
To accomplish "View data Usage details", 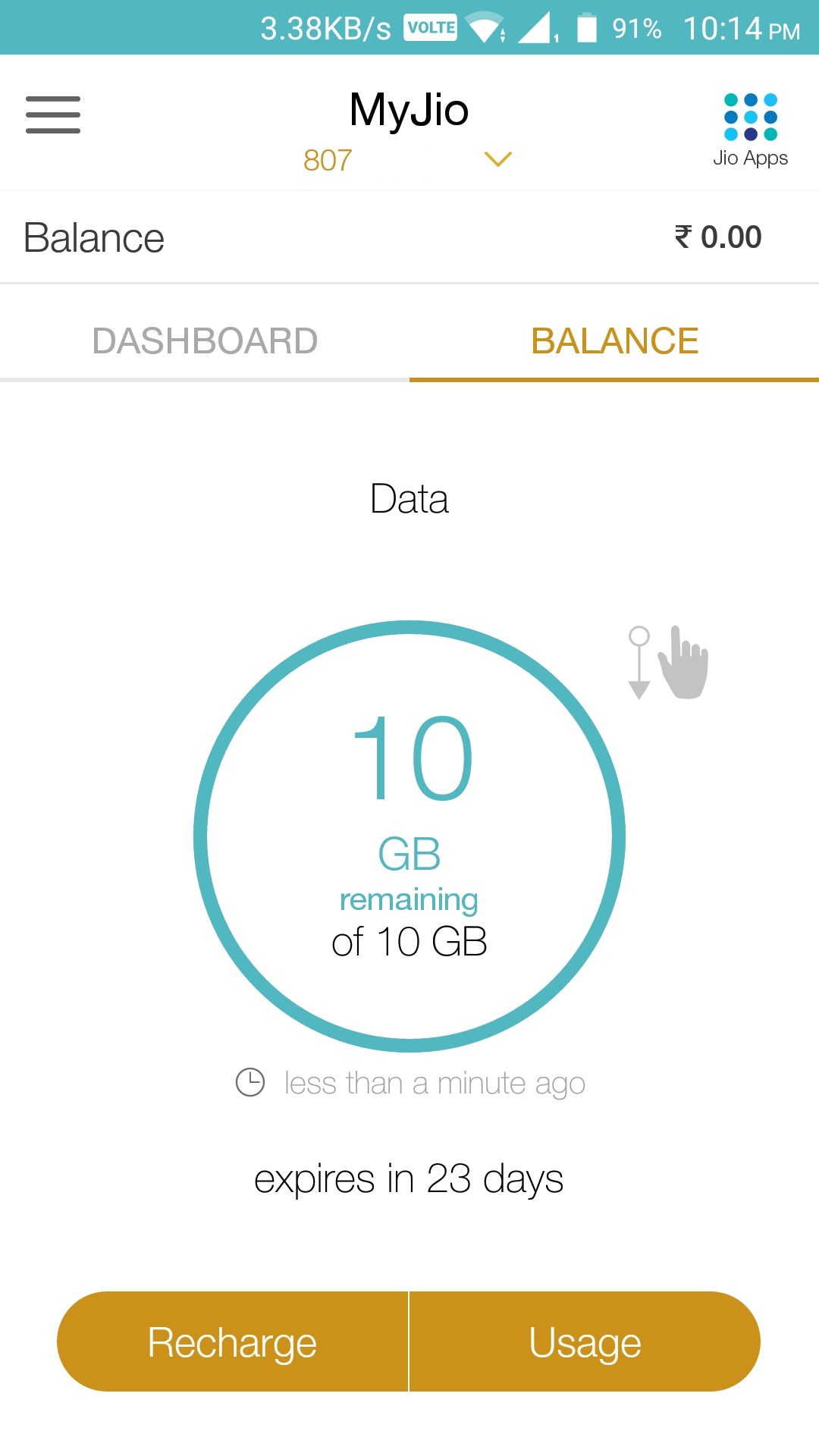I will point(585,1342).
